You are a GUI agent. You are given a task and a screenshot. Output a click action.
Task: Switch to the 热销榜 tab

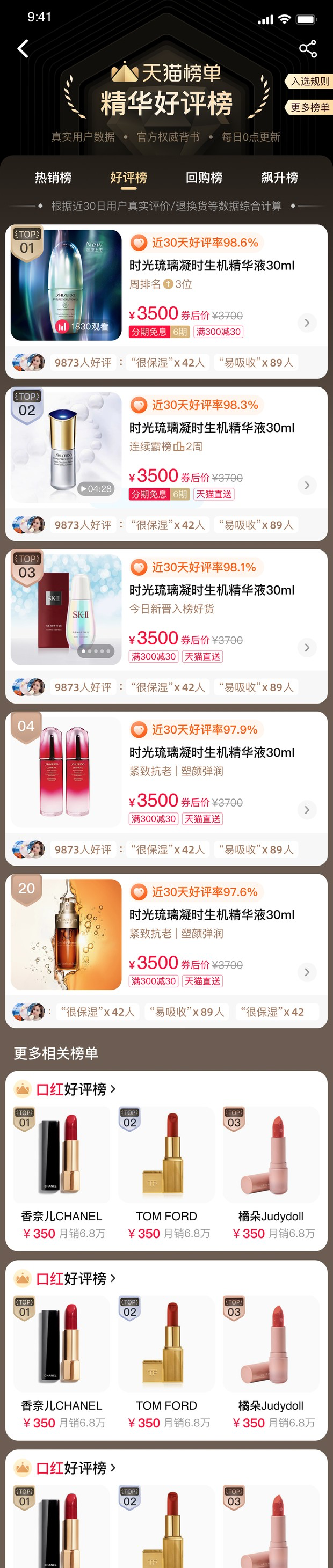(x=53, y=177)
